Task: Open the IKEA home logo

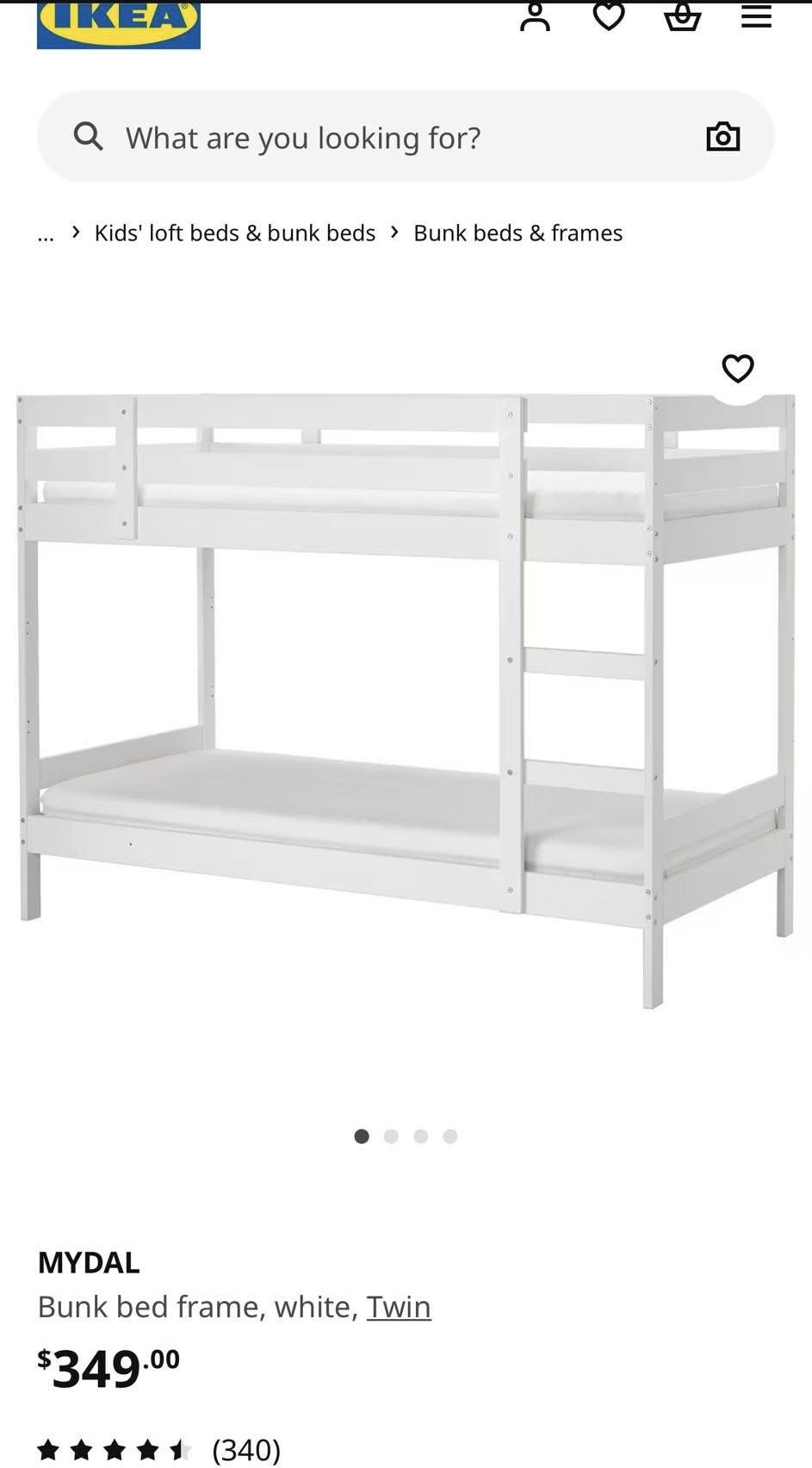Action: pyautogui.click(x=118, y=24)
